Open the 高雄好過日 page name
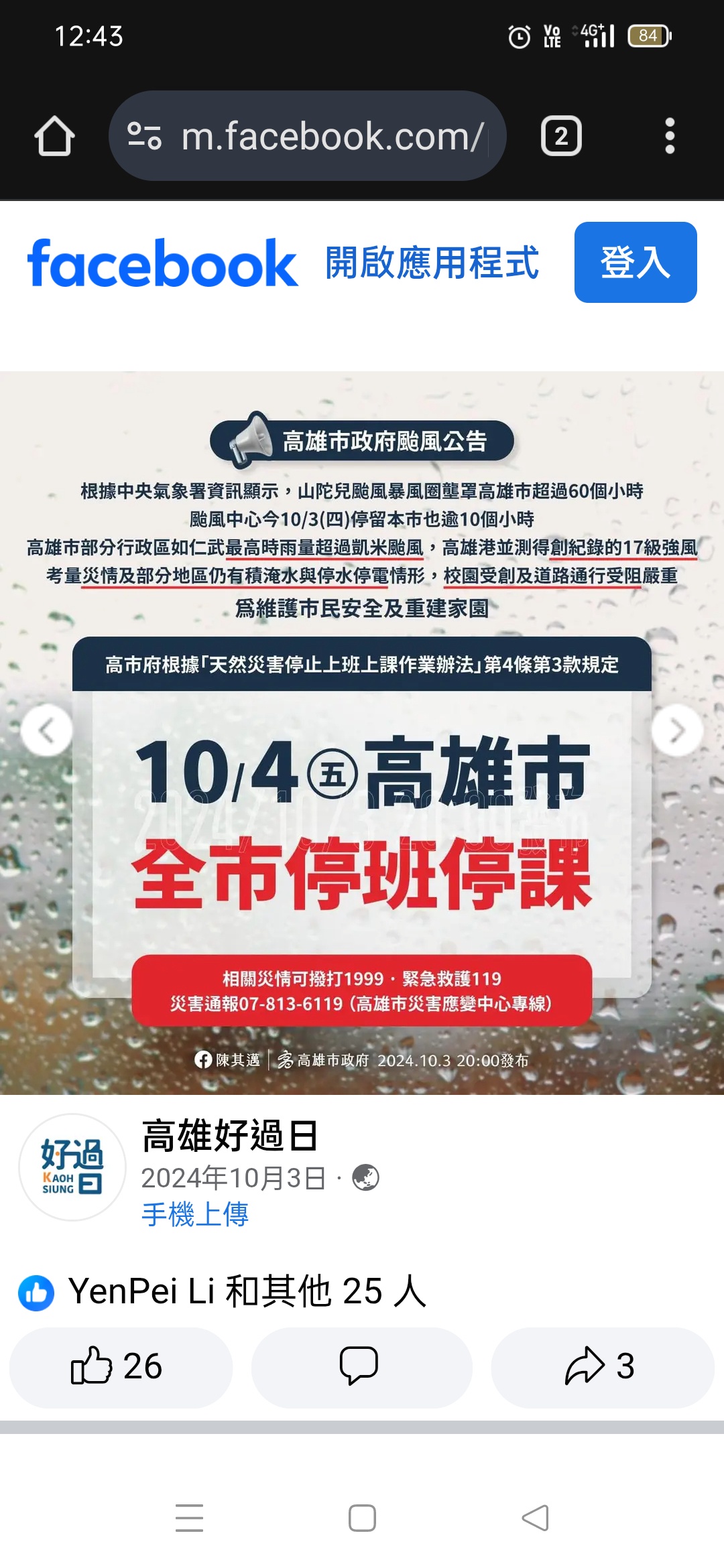724x1568 pixels. 229,1136
